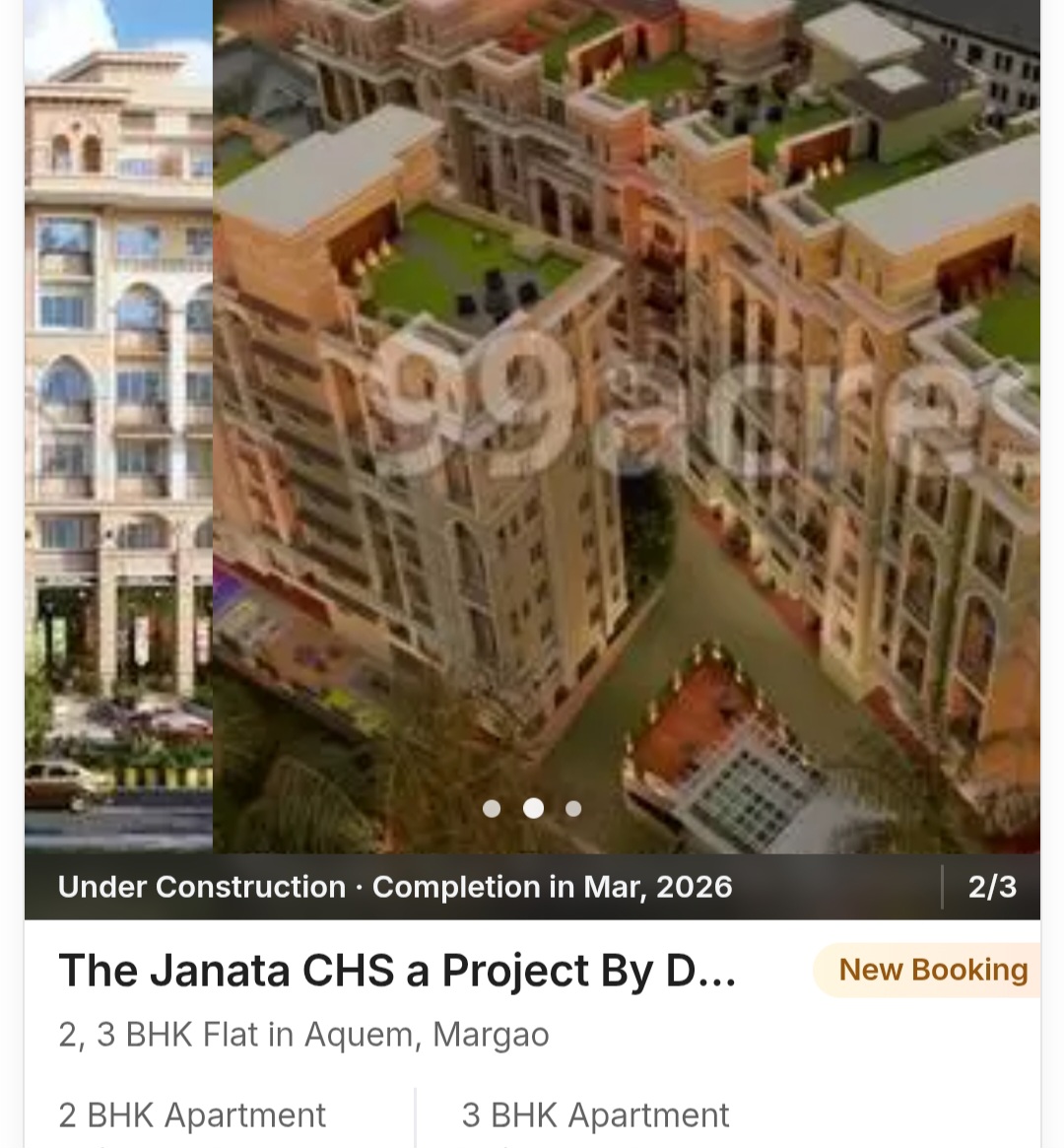Select the first carousel indicator dot
The width and height of the screenshot is (1064, 1148).
[x=493, y=808]
